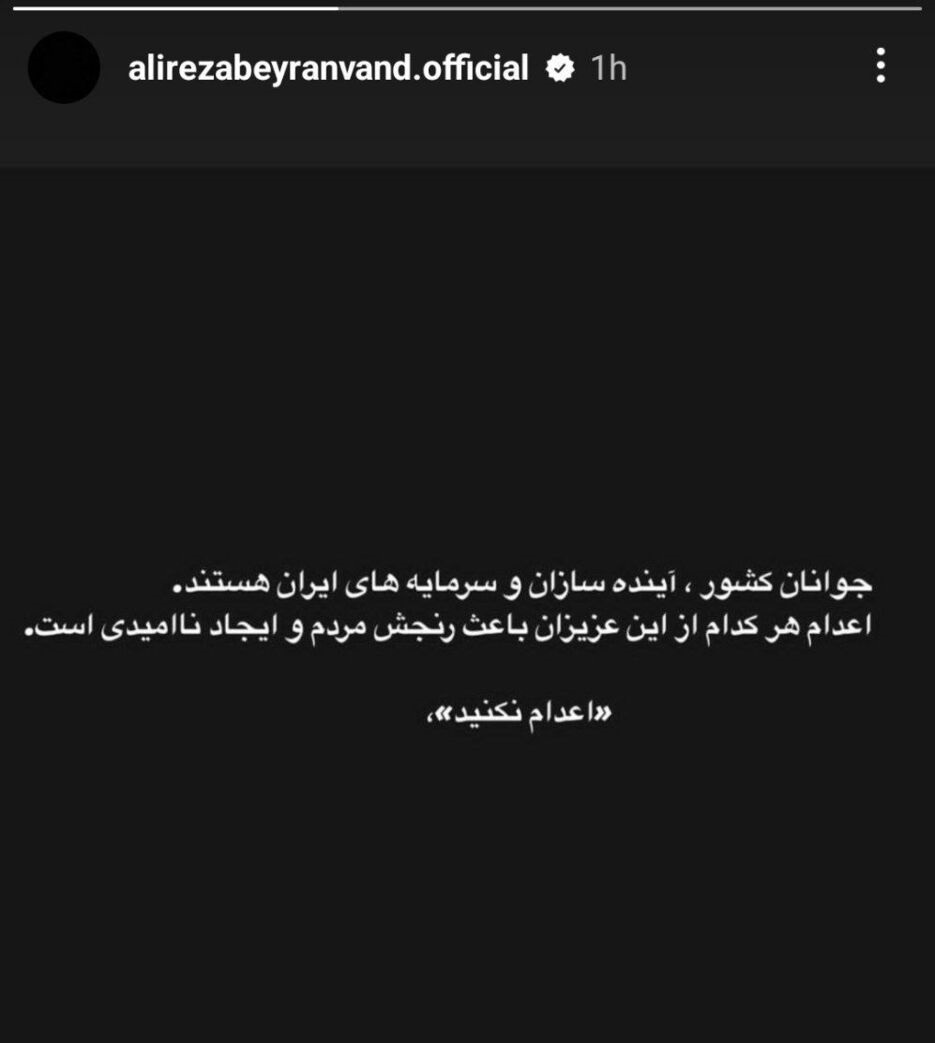Open alirezabeyranvand.official profile via username
This screenshot has height=1043, width=935.
330,68
